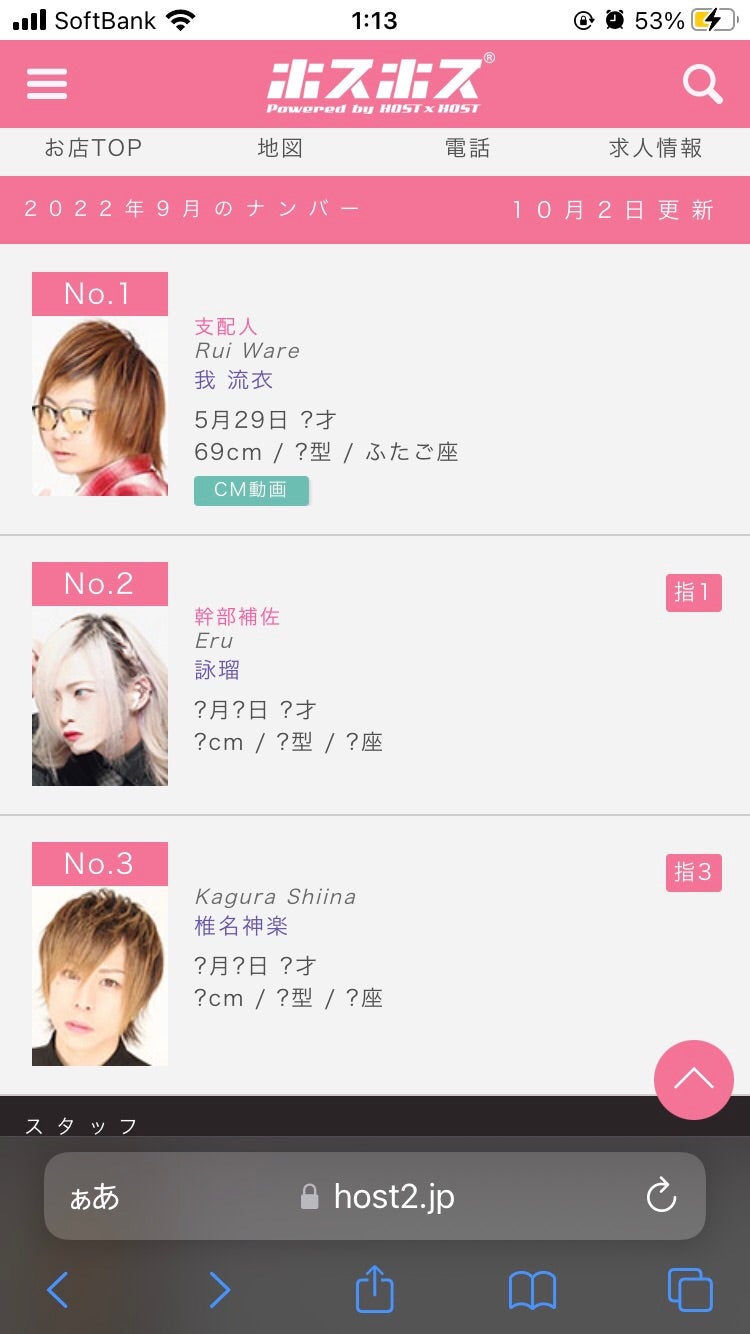Image resolution: width=750 pixels, height=1334 pixels.
Task: Select the 電話 phone tab
Action: click(x=467, y=149)
